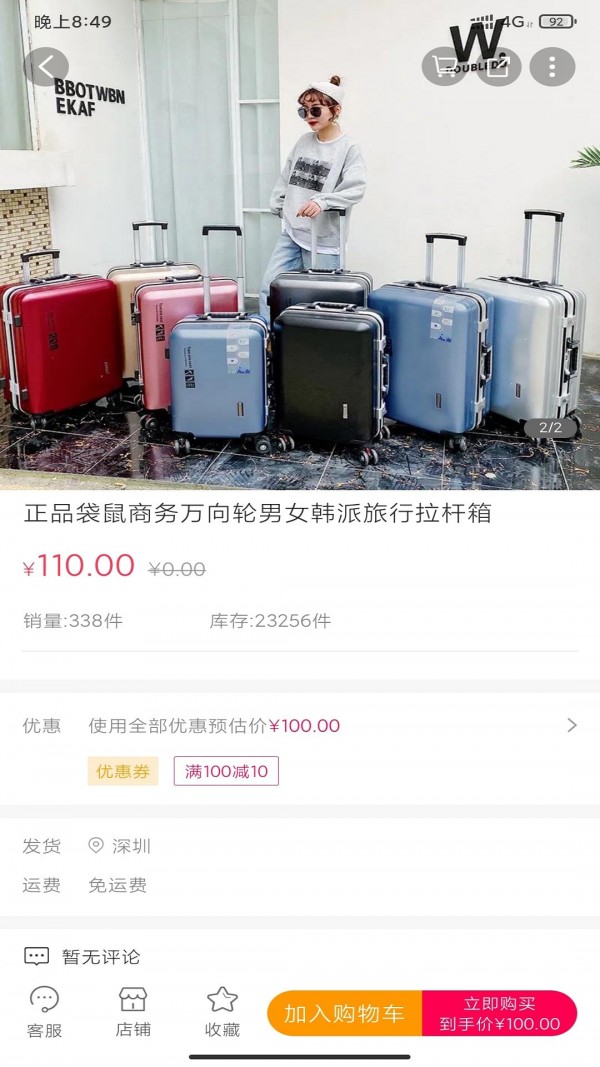Contact 客服 customer service
Viewport: 600px width, 1067px height.
pos(44,1012)
